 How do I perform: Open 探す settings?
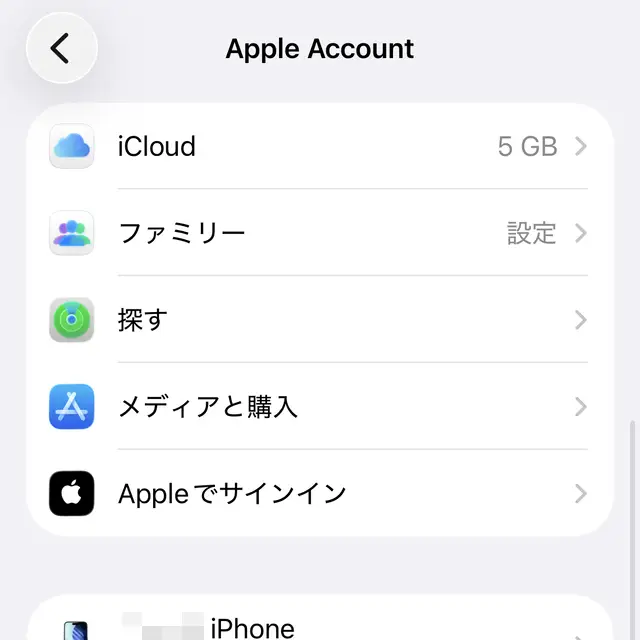point(320,320)
